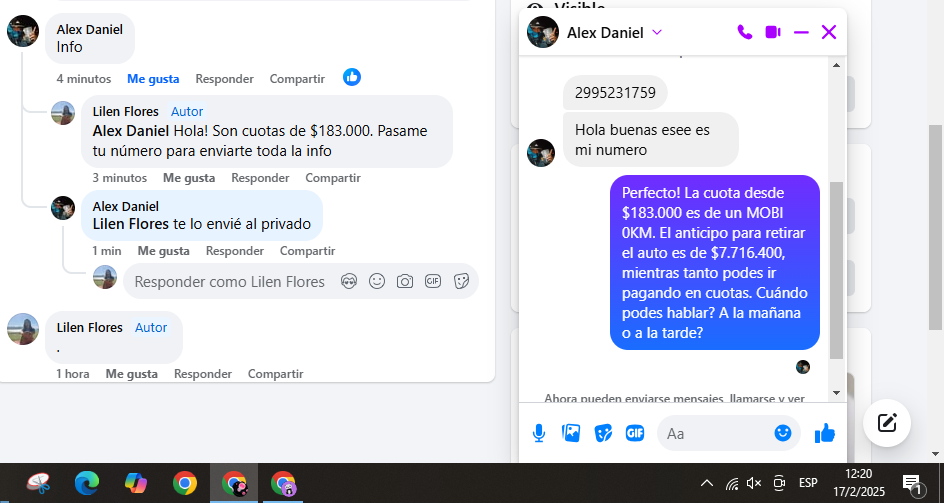Expand Alex Daniel chat options dropdown
The height and width of the screenshot is (503, 944).
point(657,32)
